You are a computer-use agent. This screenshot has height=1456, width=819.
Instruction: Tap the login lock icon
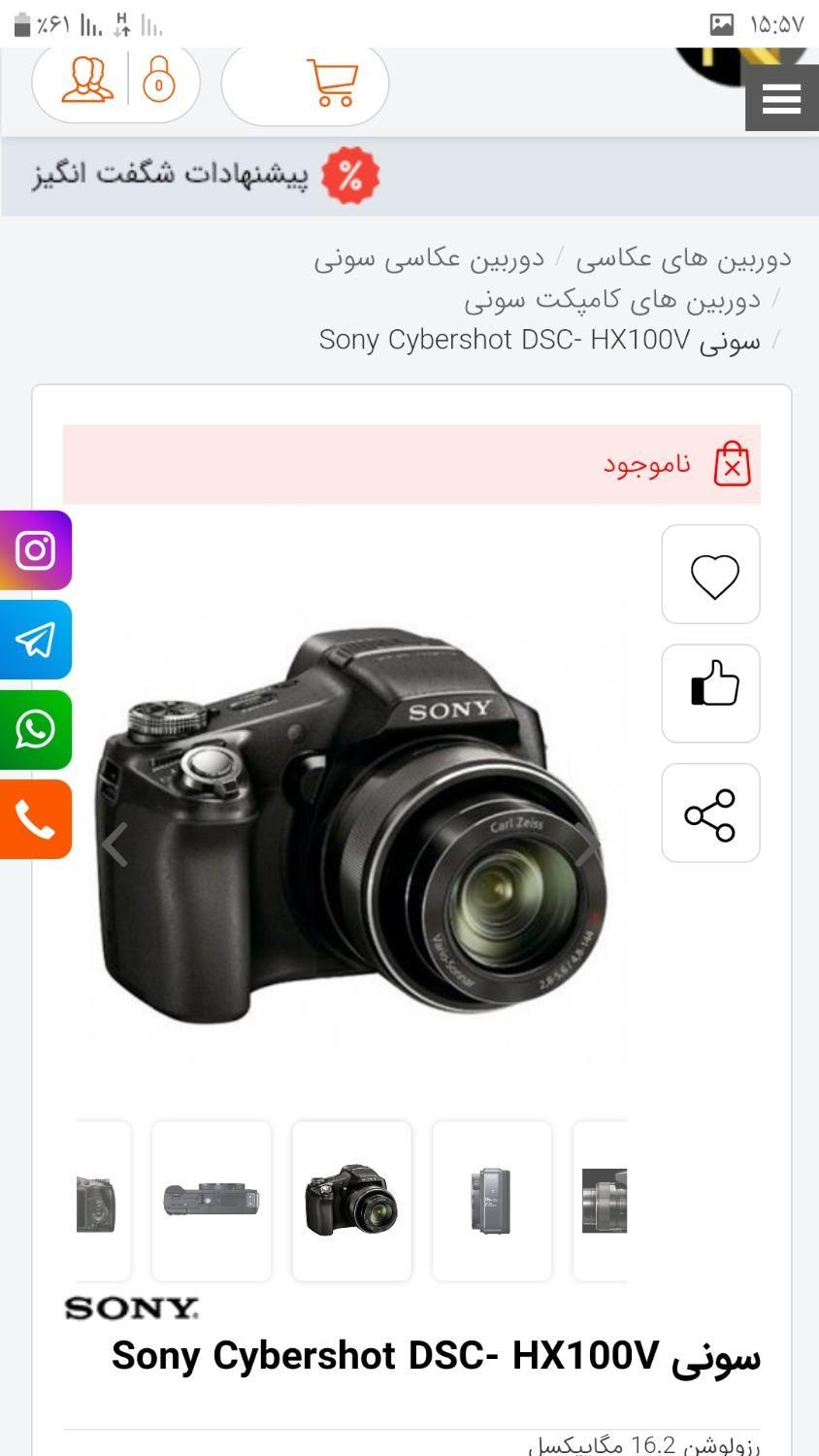point(158,81)
